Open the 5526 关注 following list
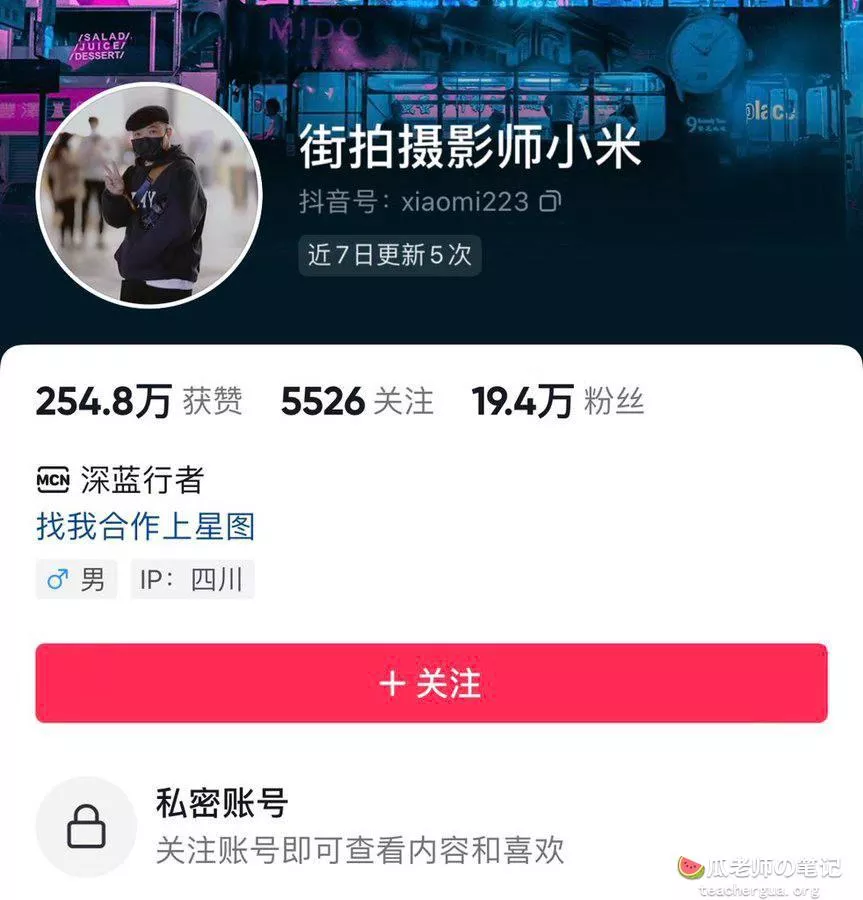The width and height of the screenshot is (863, 900). click(357, 402)
